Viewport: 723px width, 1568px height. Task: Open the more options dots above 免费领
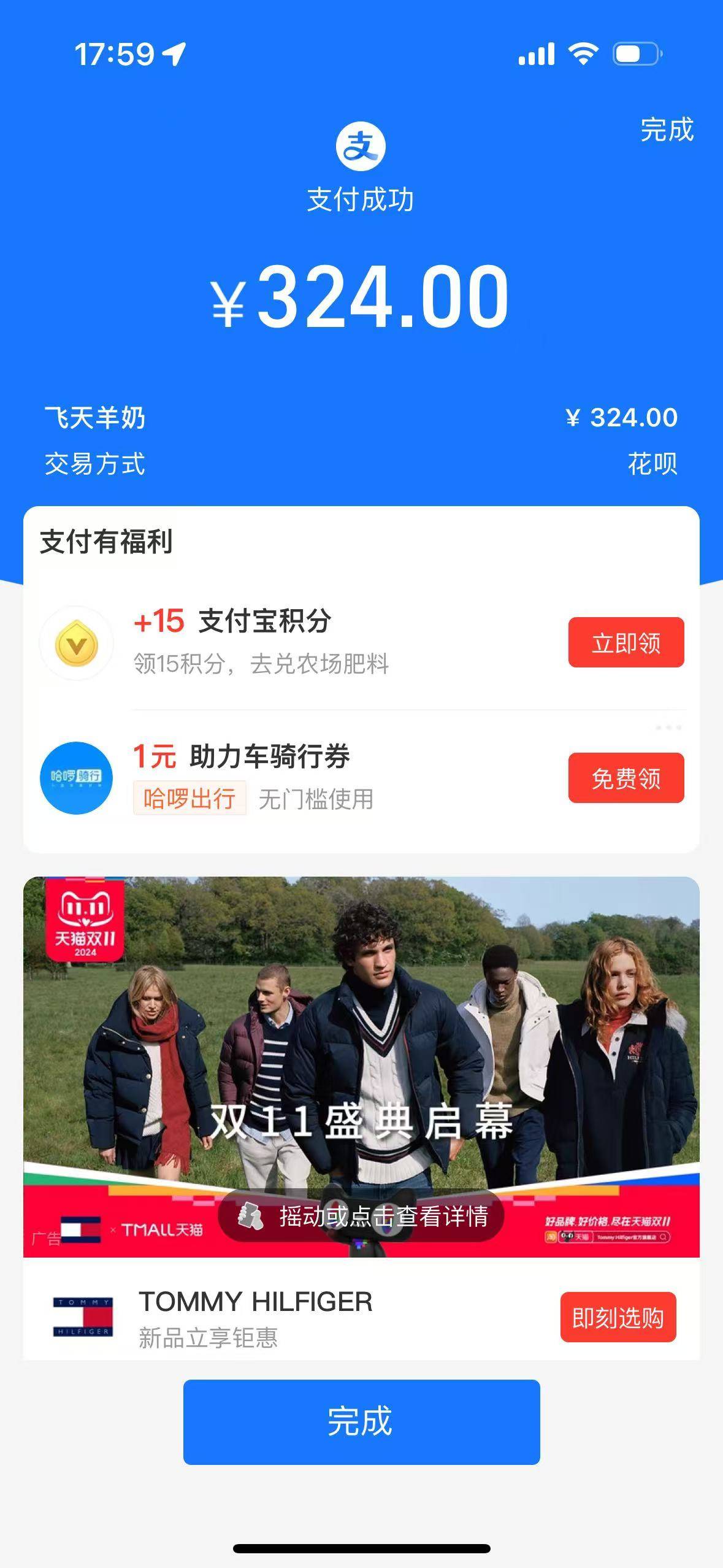668,728
